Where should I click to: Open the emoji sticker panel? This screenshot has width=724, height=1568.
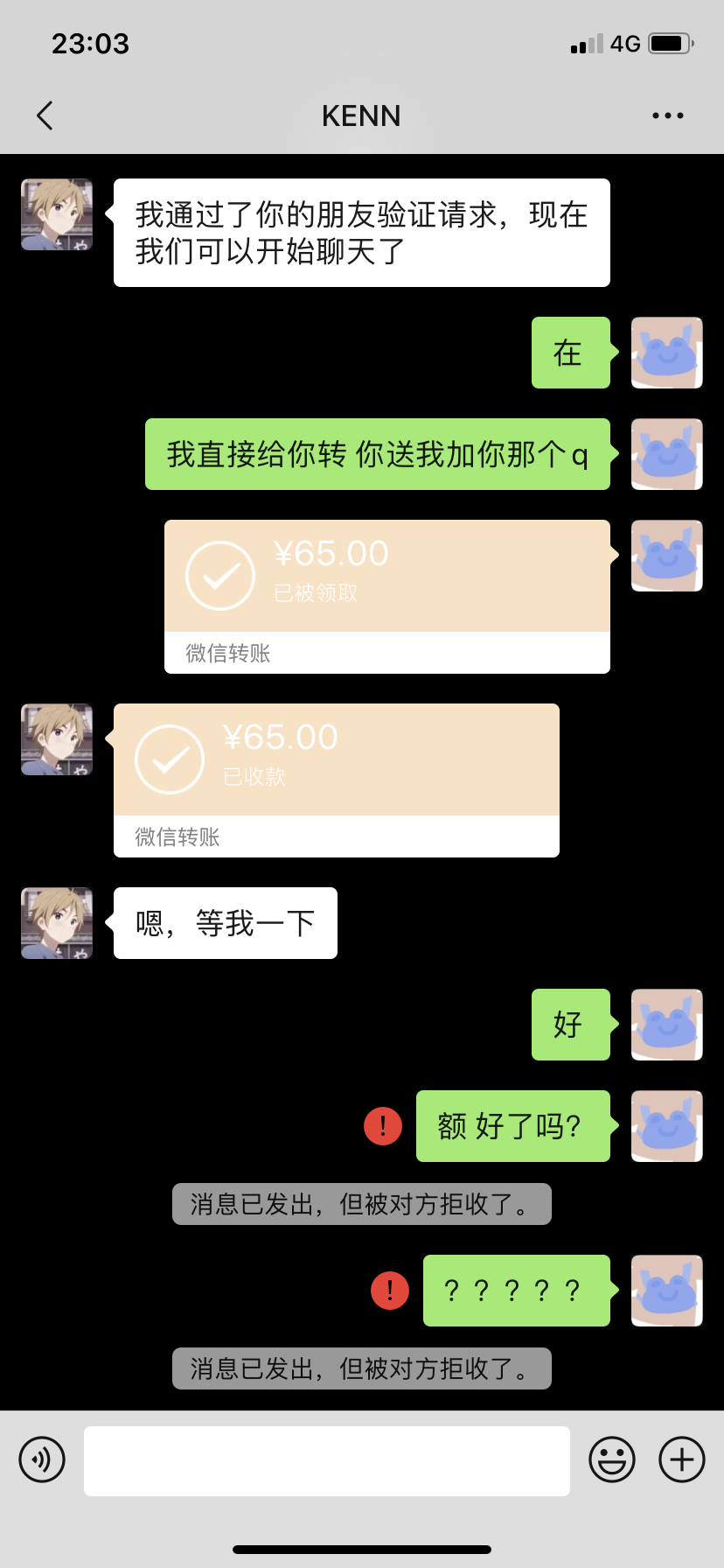[x=612, y=1459]
